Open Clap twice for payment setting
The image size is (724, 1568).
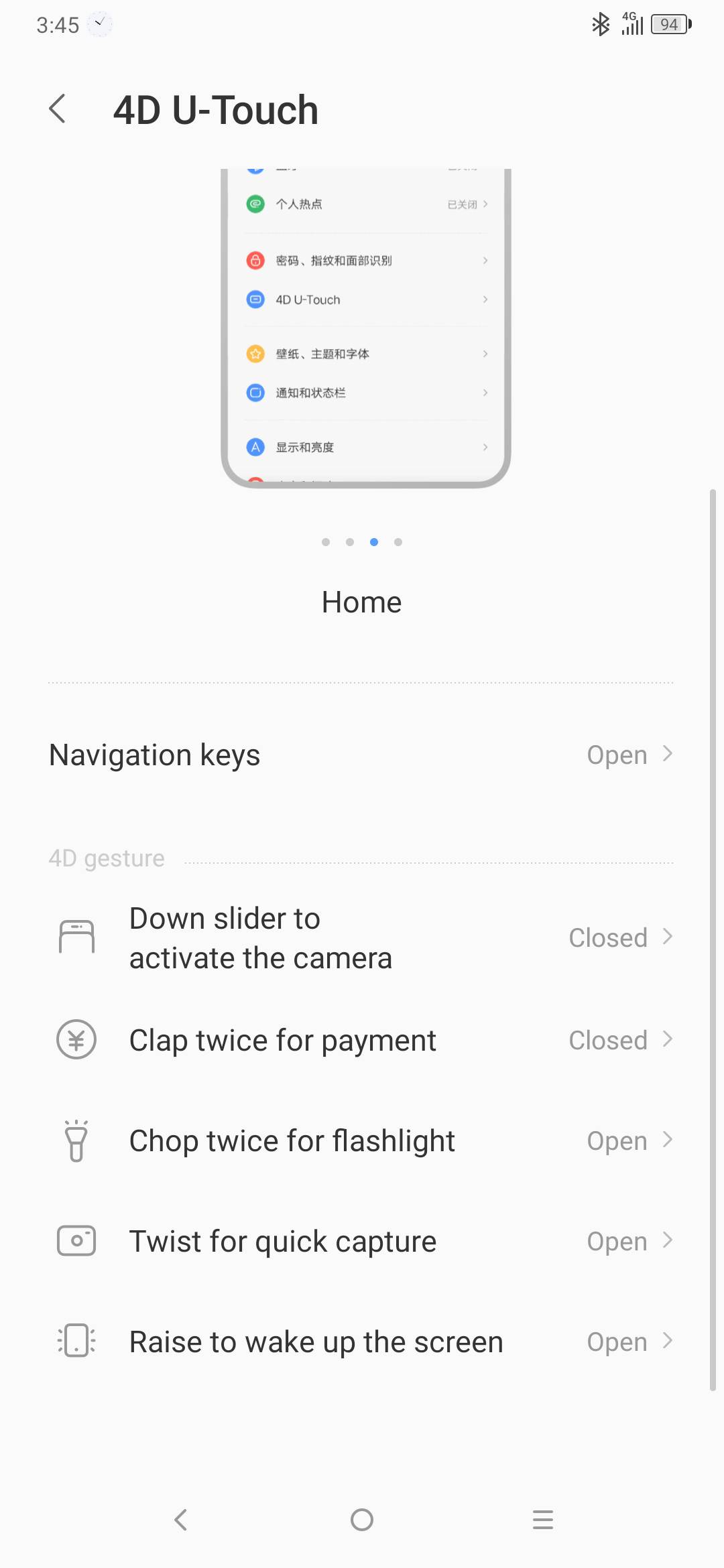(x=361, y=1041)
